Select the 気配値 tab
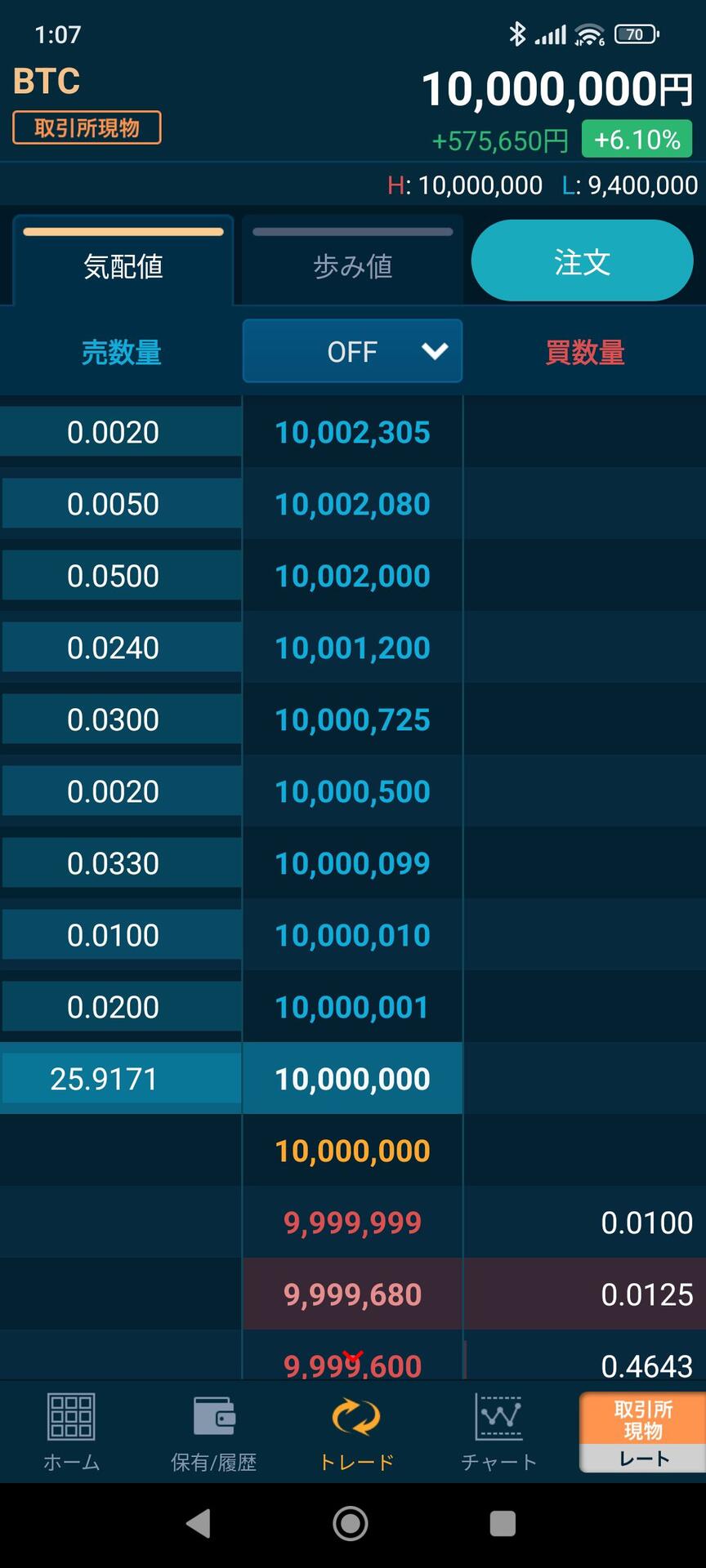 click(123, 260)
